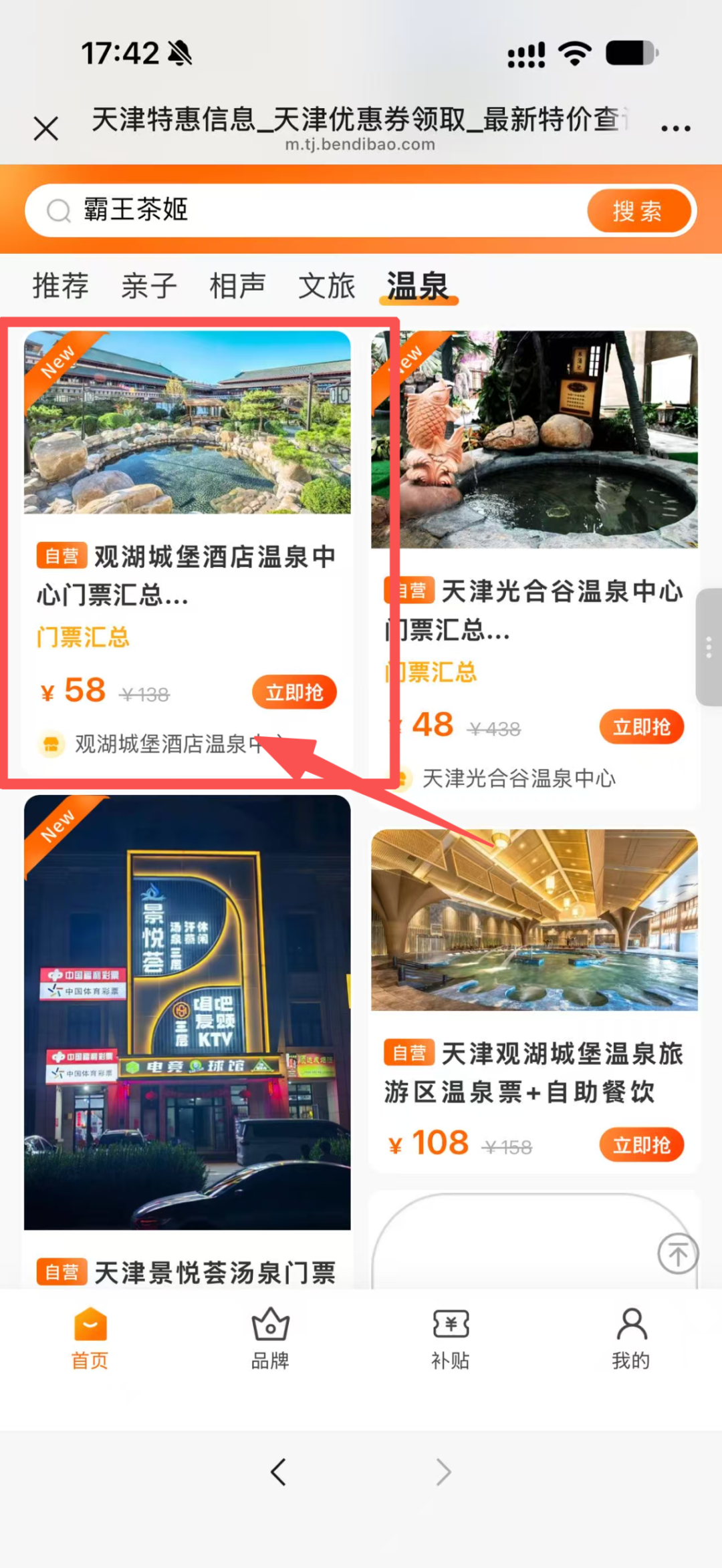The height and width of the screenshot is (1568, 722).
Task: Open the 文旅 tab
Action: coord(327,286)
